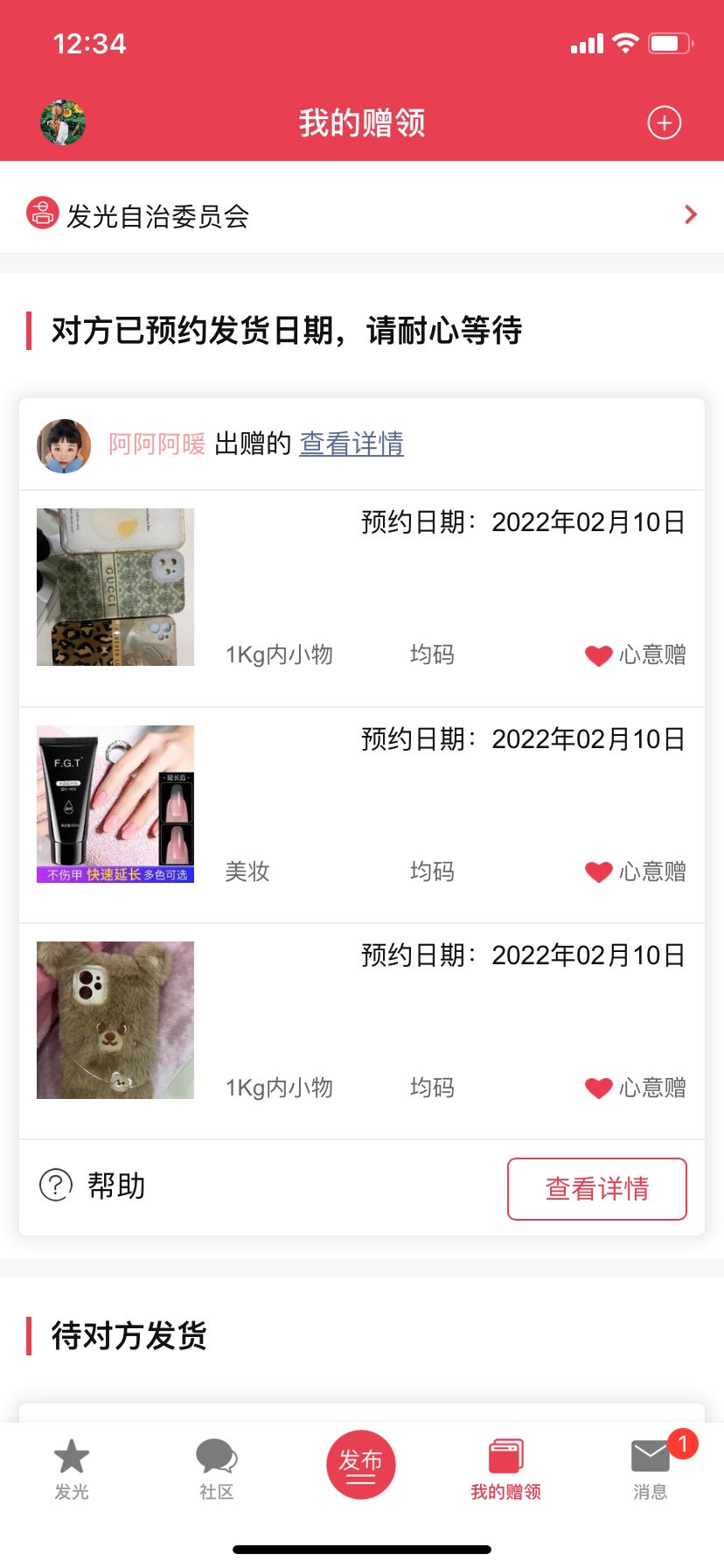Open 帮助 help
The width and height of the screenshot is (724, 1568).
pos(93,1186)
